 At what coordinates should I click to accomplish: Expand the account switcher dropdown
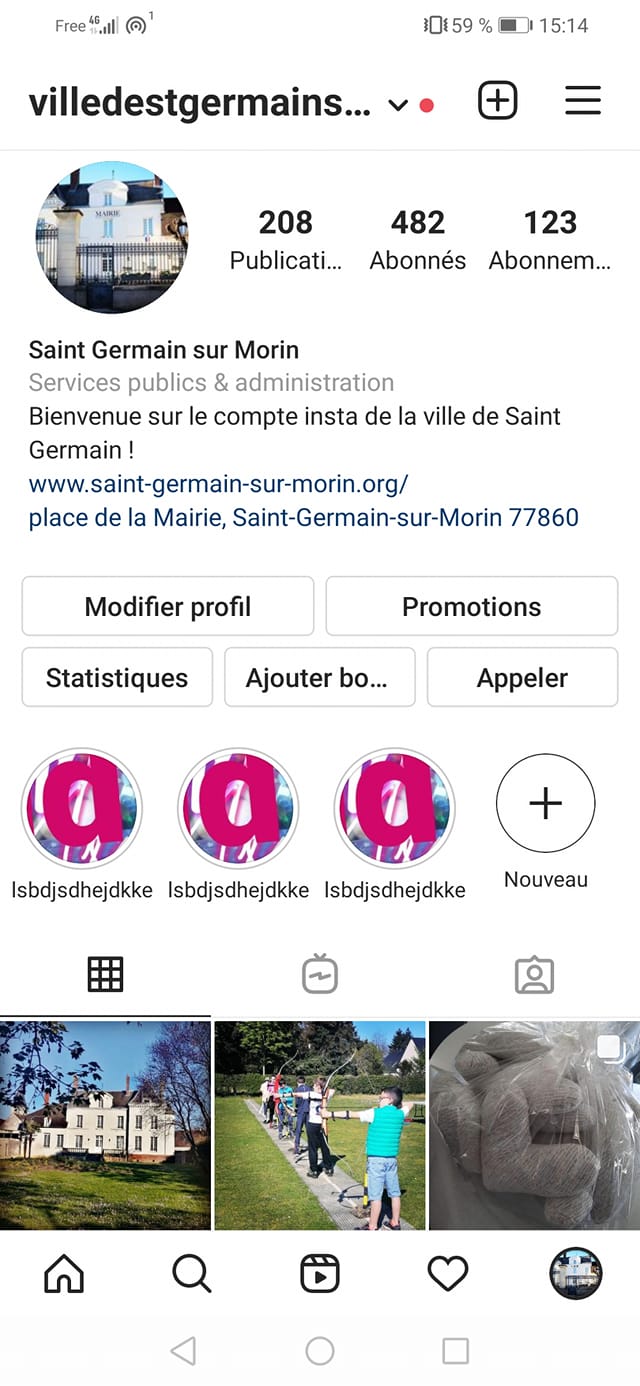(x=398, y=105)
